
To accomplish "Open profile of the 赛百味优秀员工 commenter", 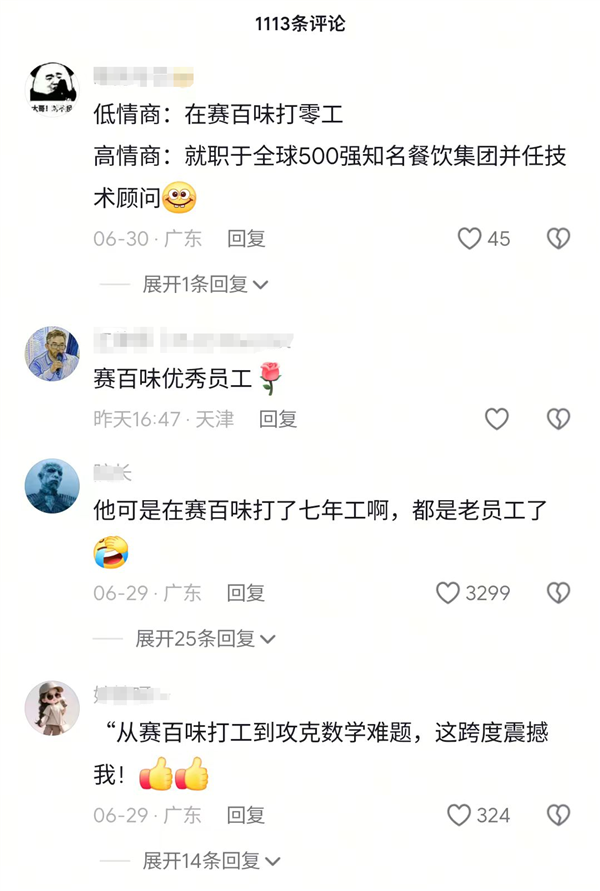I will [x=51, y=353].
